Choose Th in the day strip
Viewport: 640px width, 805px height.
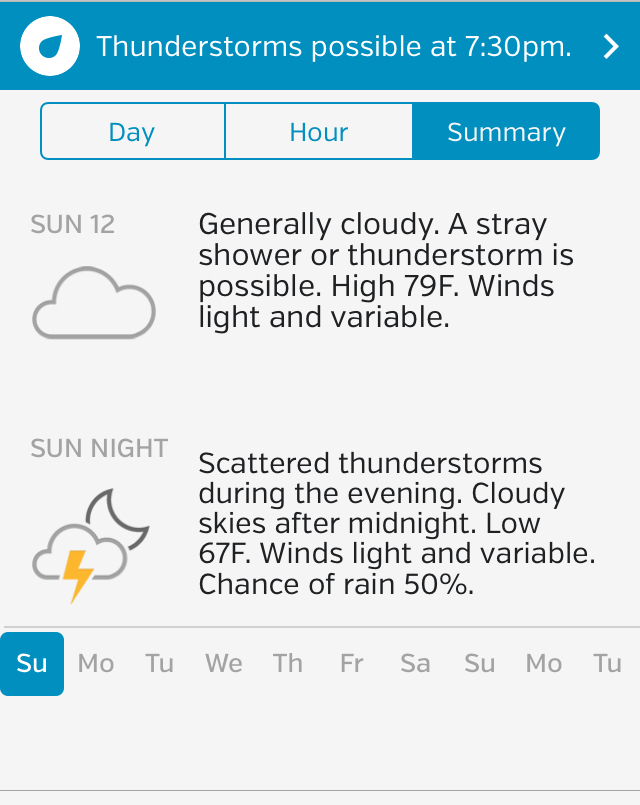tap(288, 663)
